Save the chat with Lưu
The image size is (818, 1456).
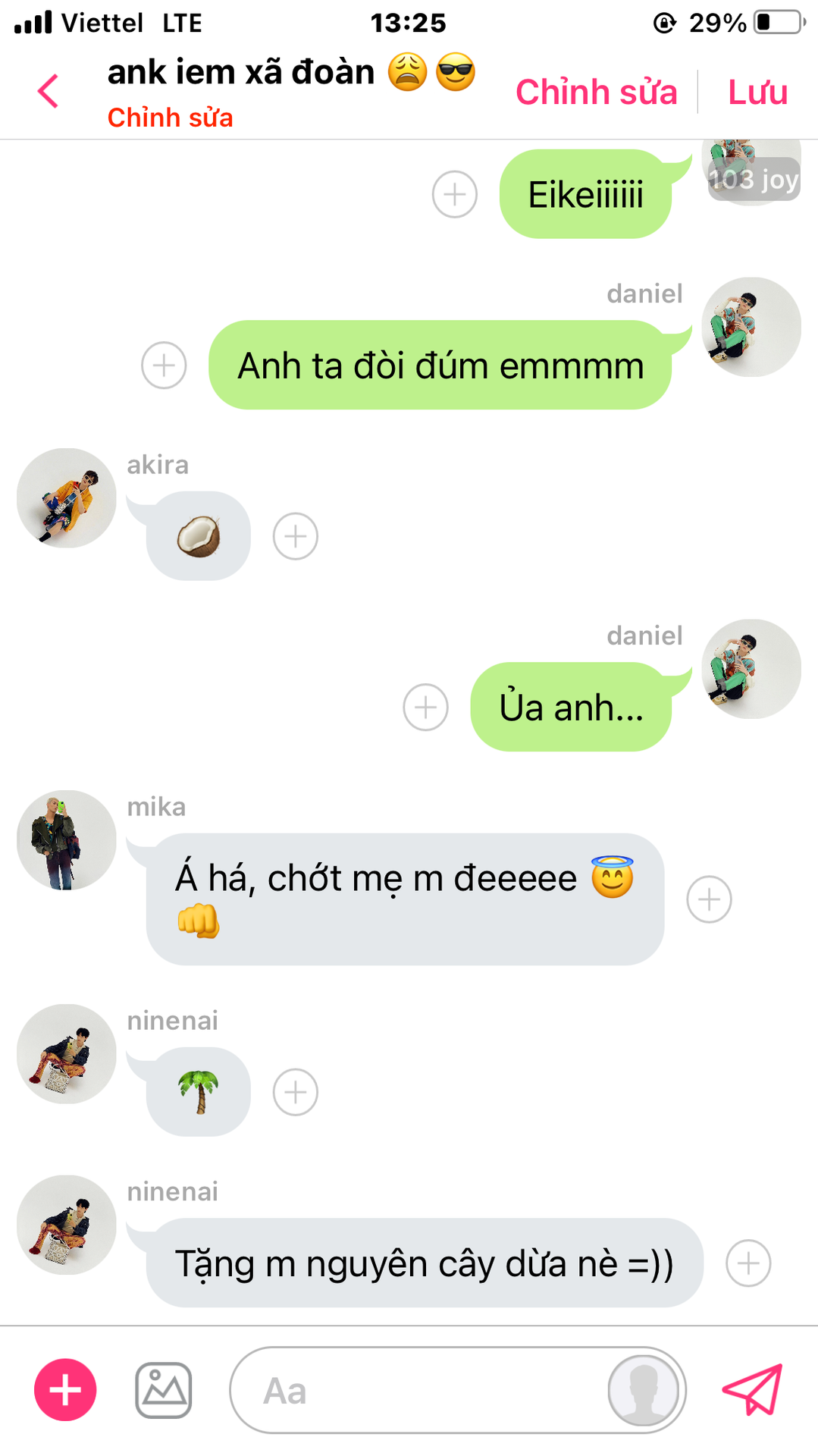tap(757, 92)
